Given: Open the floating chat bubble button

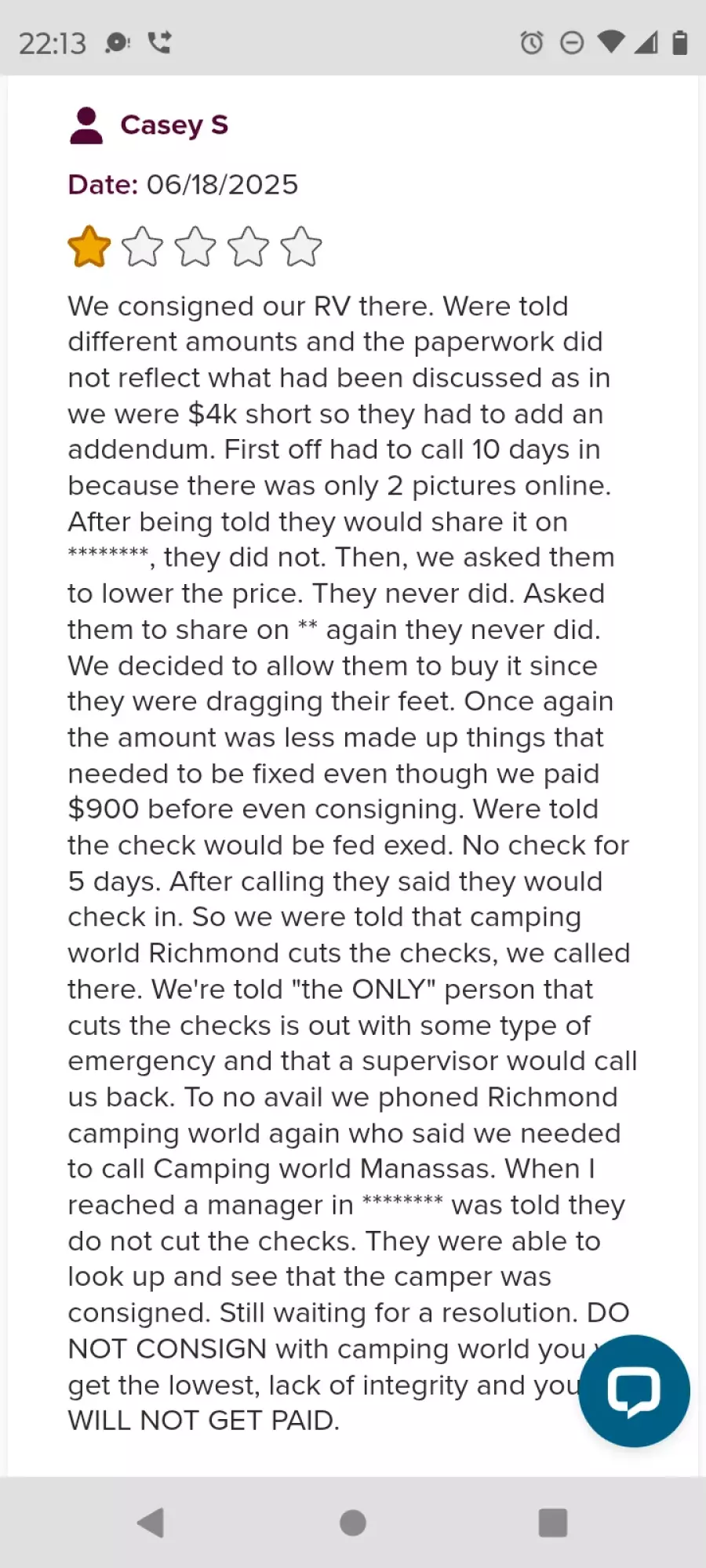Looking at the screenshot, I should pyautogui.click(x=634, y=1390).
